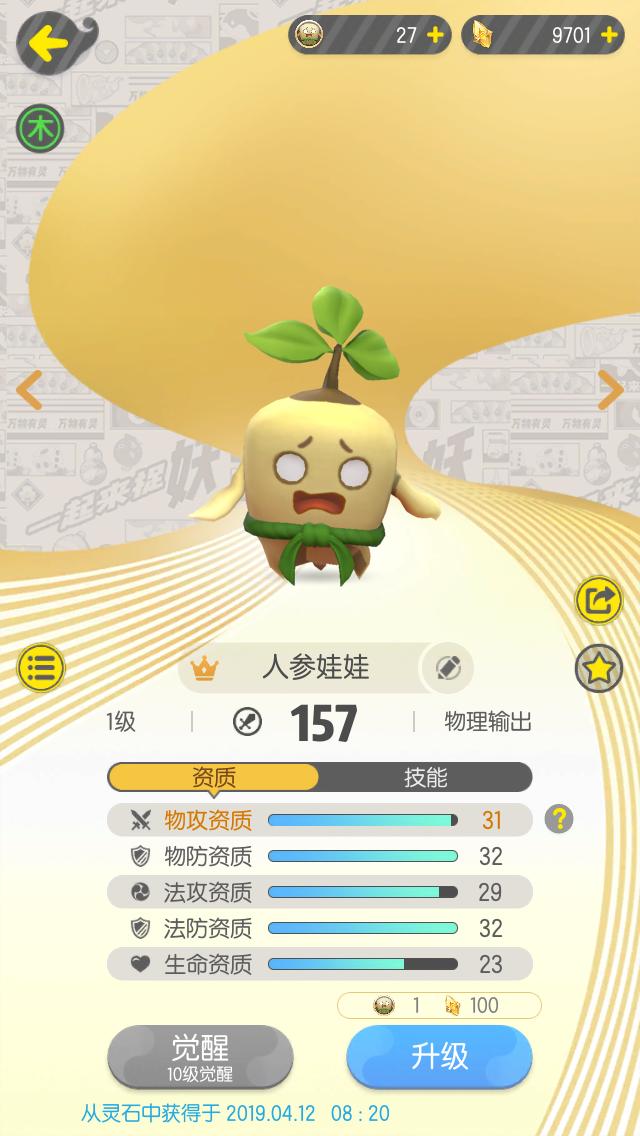Screen dimensions: 640x1136
Task: View the next creature with the right arrow
Action: click(x=610, y=390)
